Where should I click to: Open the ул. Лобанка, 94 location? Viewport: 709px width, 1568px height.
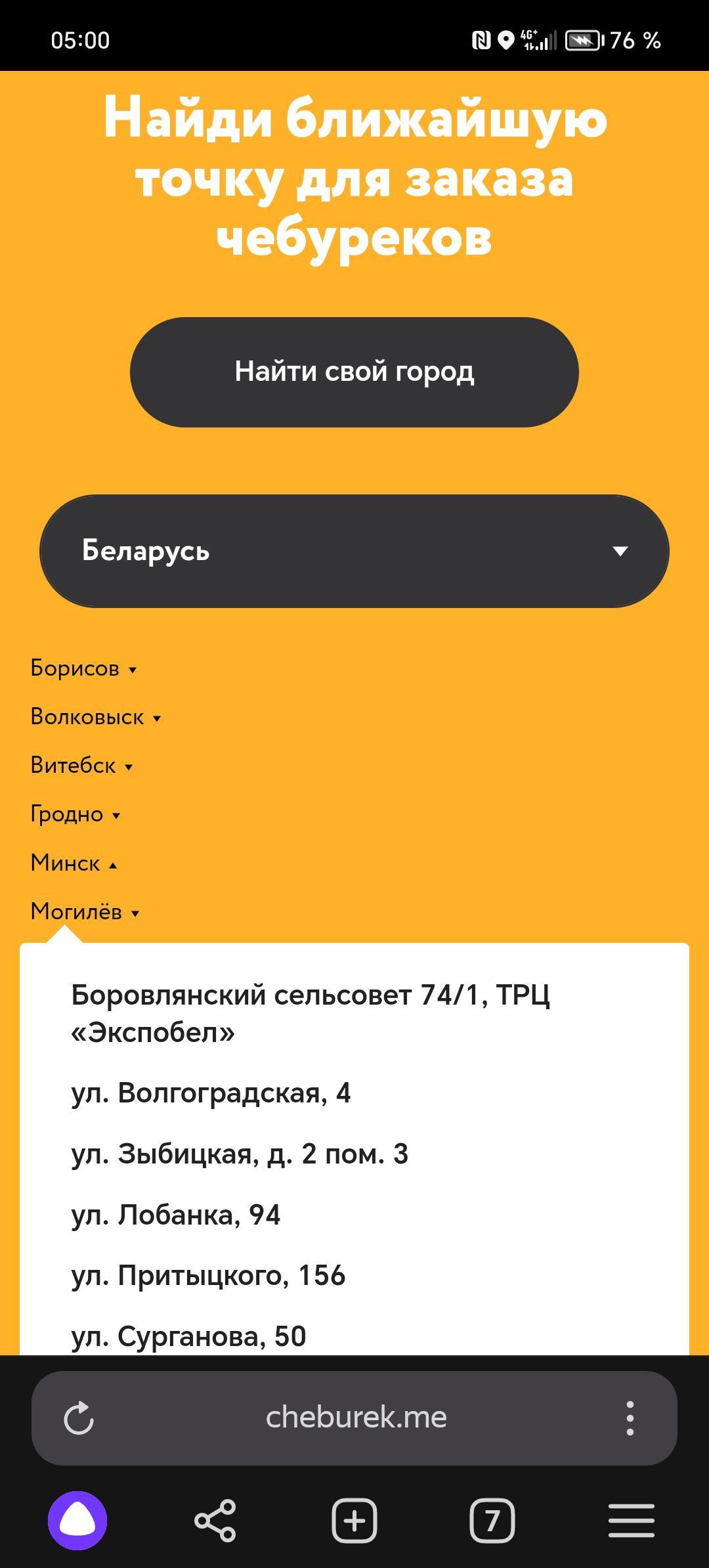point(175,1215)
